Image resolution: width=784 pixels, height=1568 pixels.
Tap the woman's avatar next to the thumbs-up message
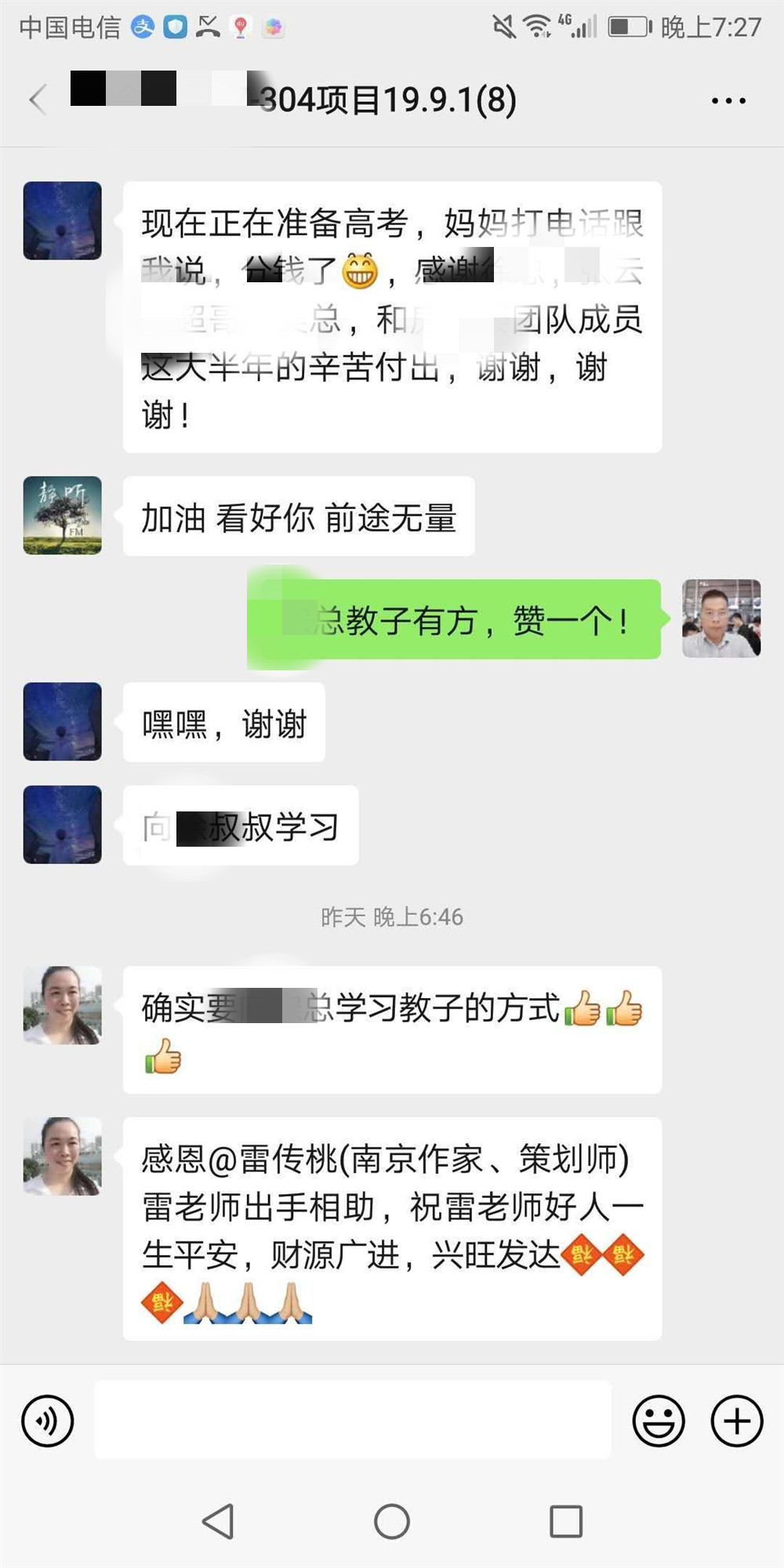coord(61,1006)
